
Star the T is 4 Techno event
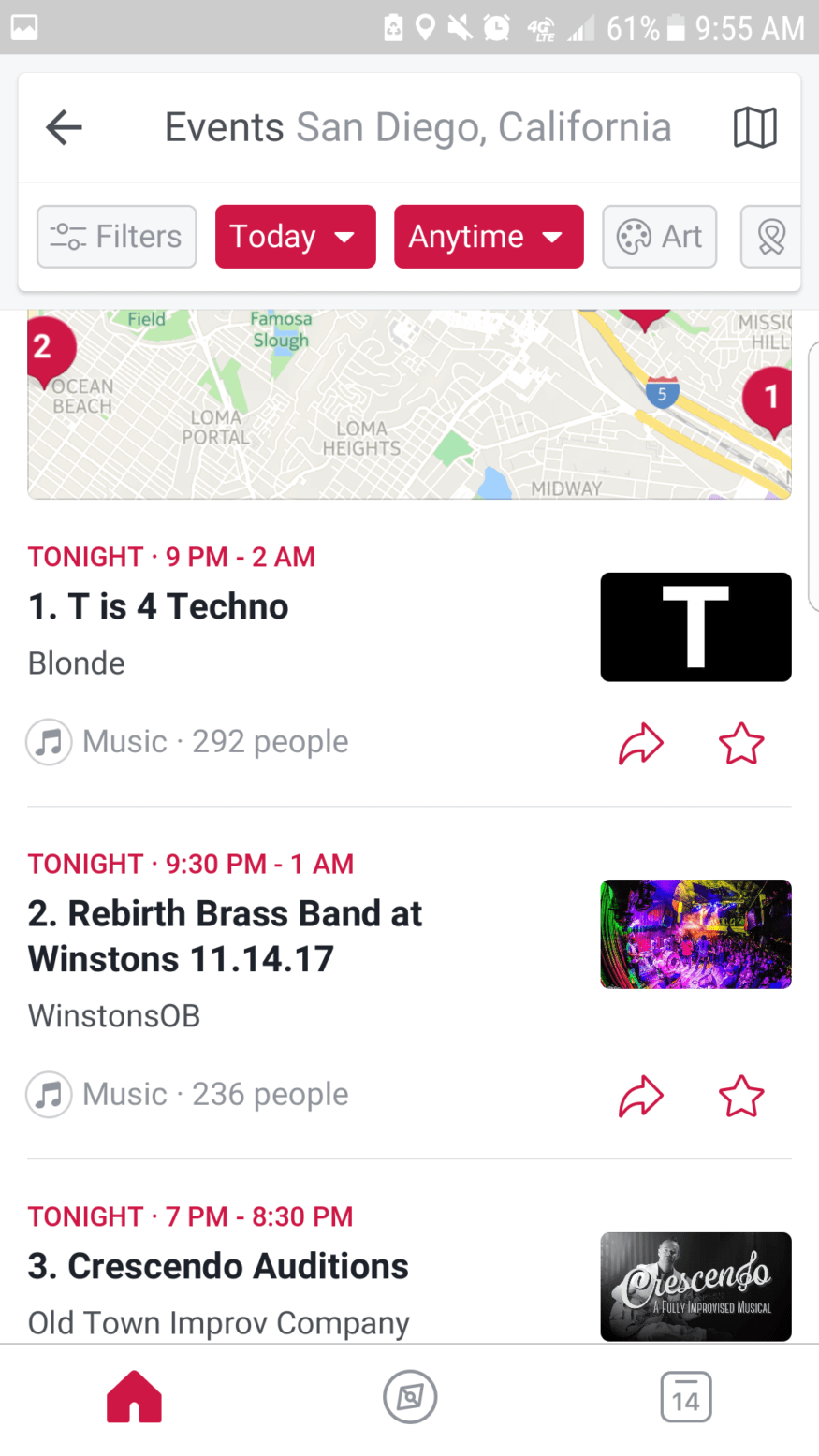741,744
